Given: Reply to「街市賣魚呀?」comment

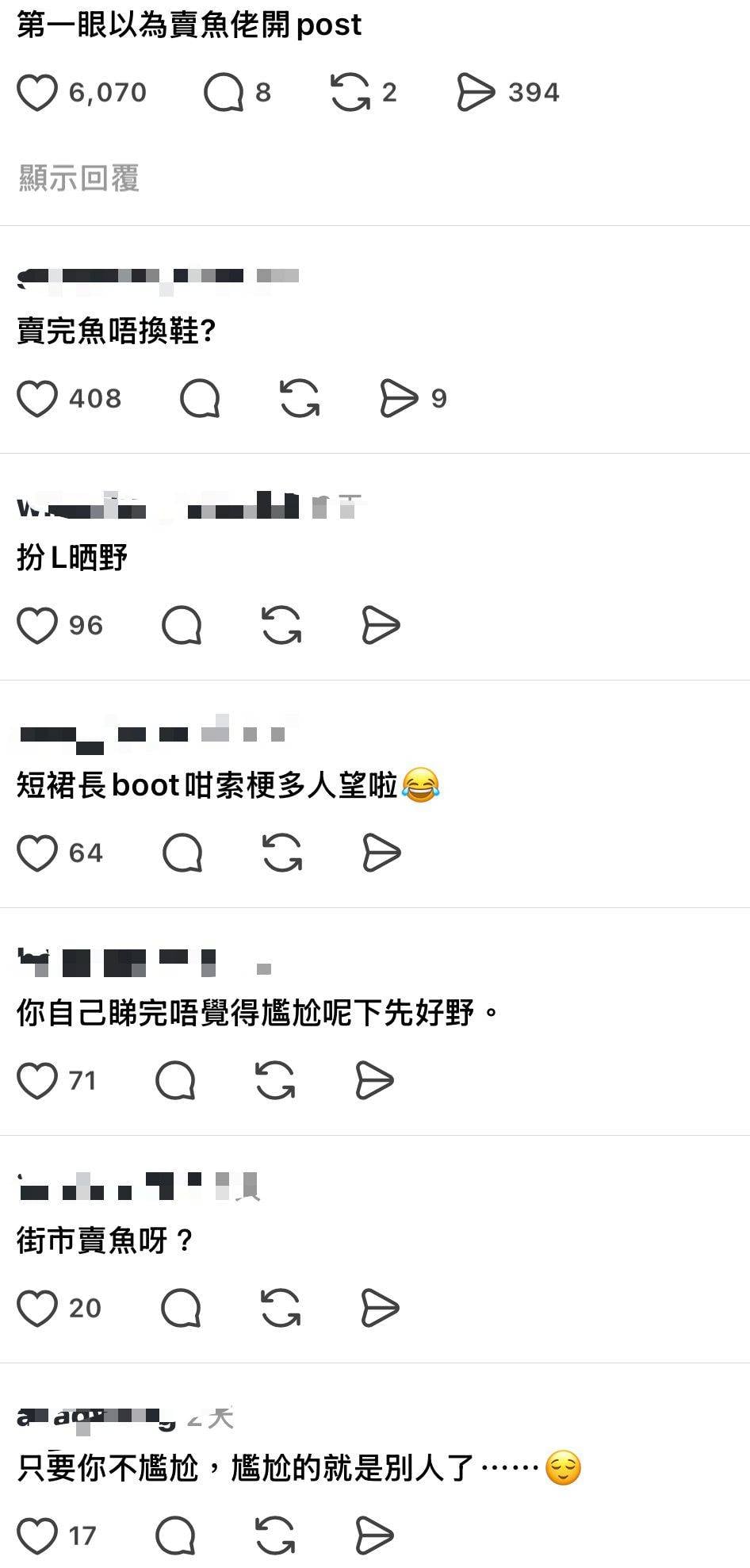Looking at the screenshot, I should pyautogui.click(x=181, y=1308).
